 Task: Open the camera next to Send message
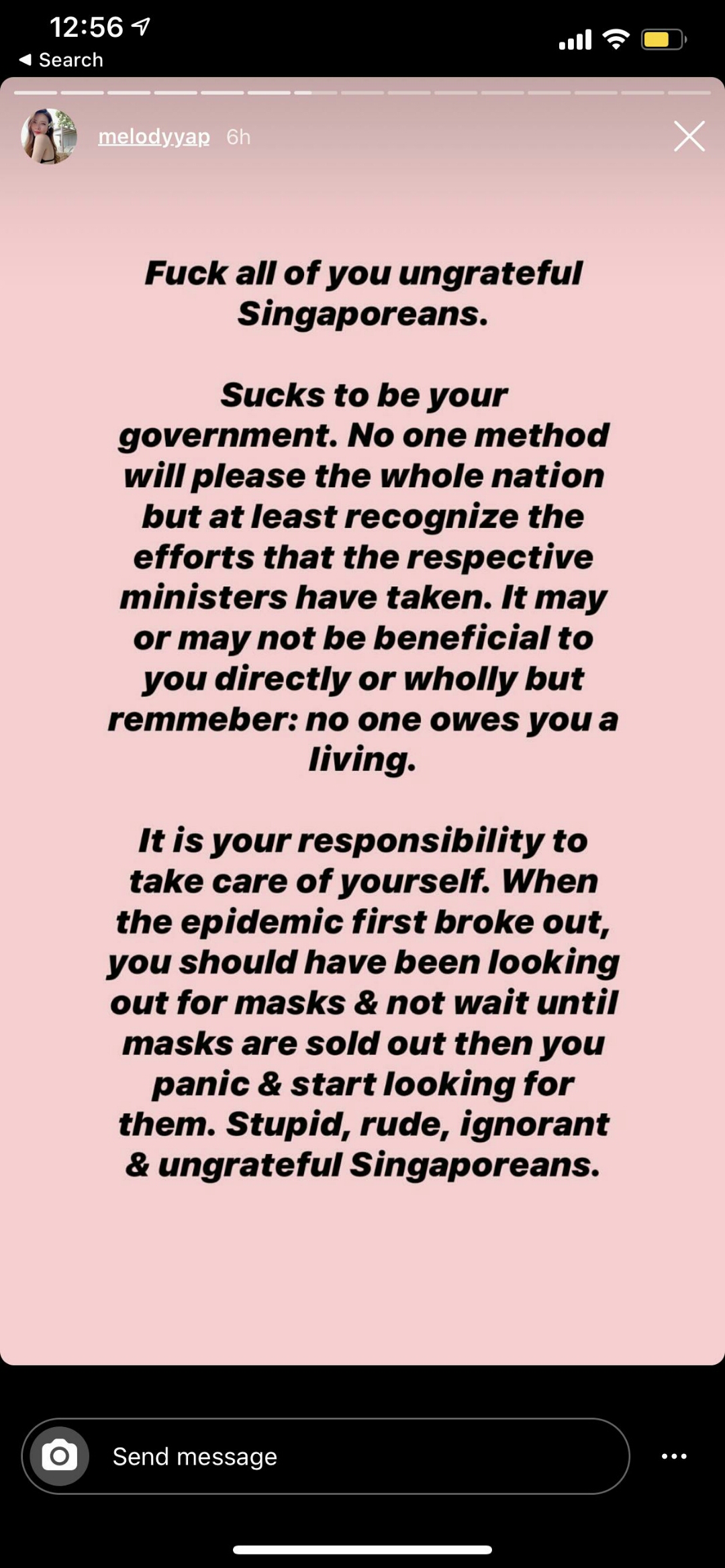pyautogui.click(x=60, y=1456)
